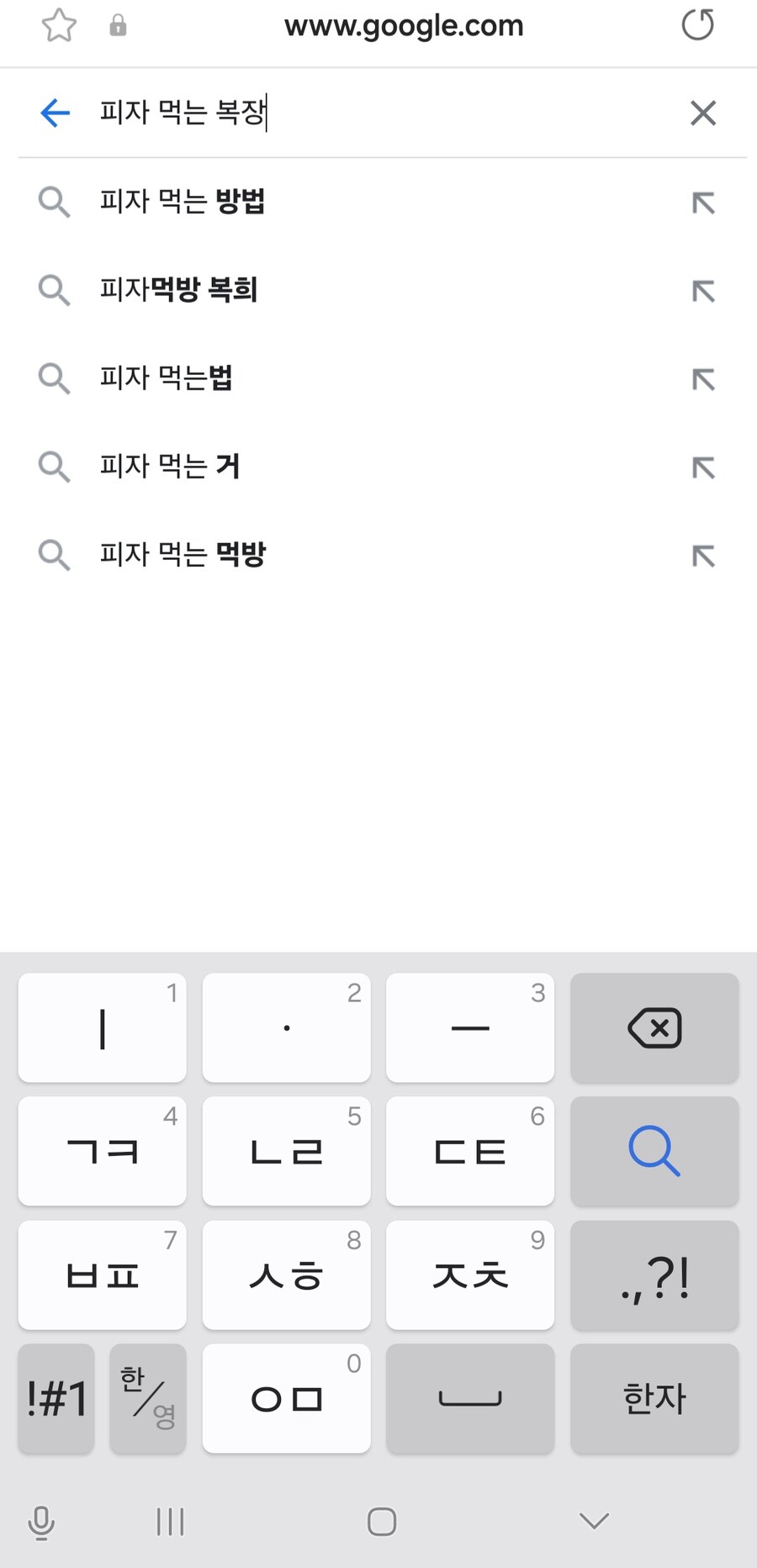Tap the 한자 conversion key
The height and width of the screenshot is (1568, 757).
pos(654,1399)
